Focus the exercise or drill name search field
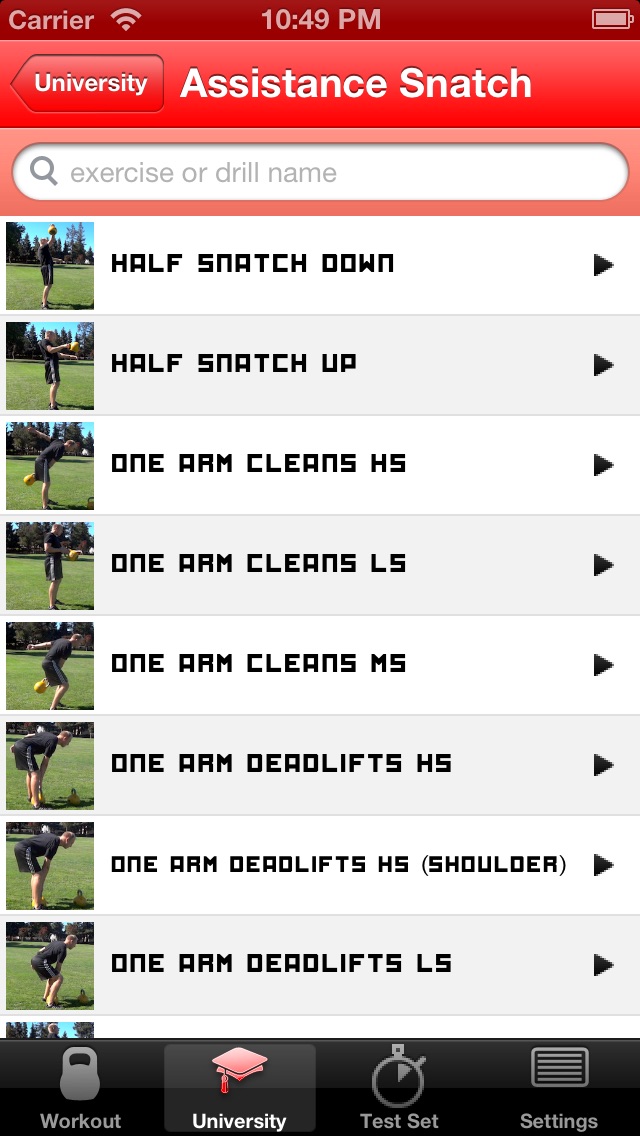The height and width of the screenshot is (1136, 640). coord(320,173)
